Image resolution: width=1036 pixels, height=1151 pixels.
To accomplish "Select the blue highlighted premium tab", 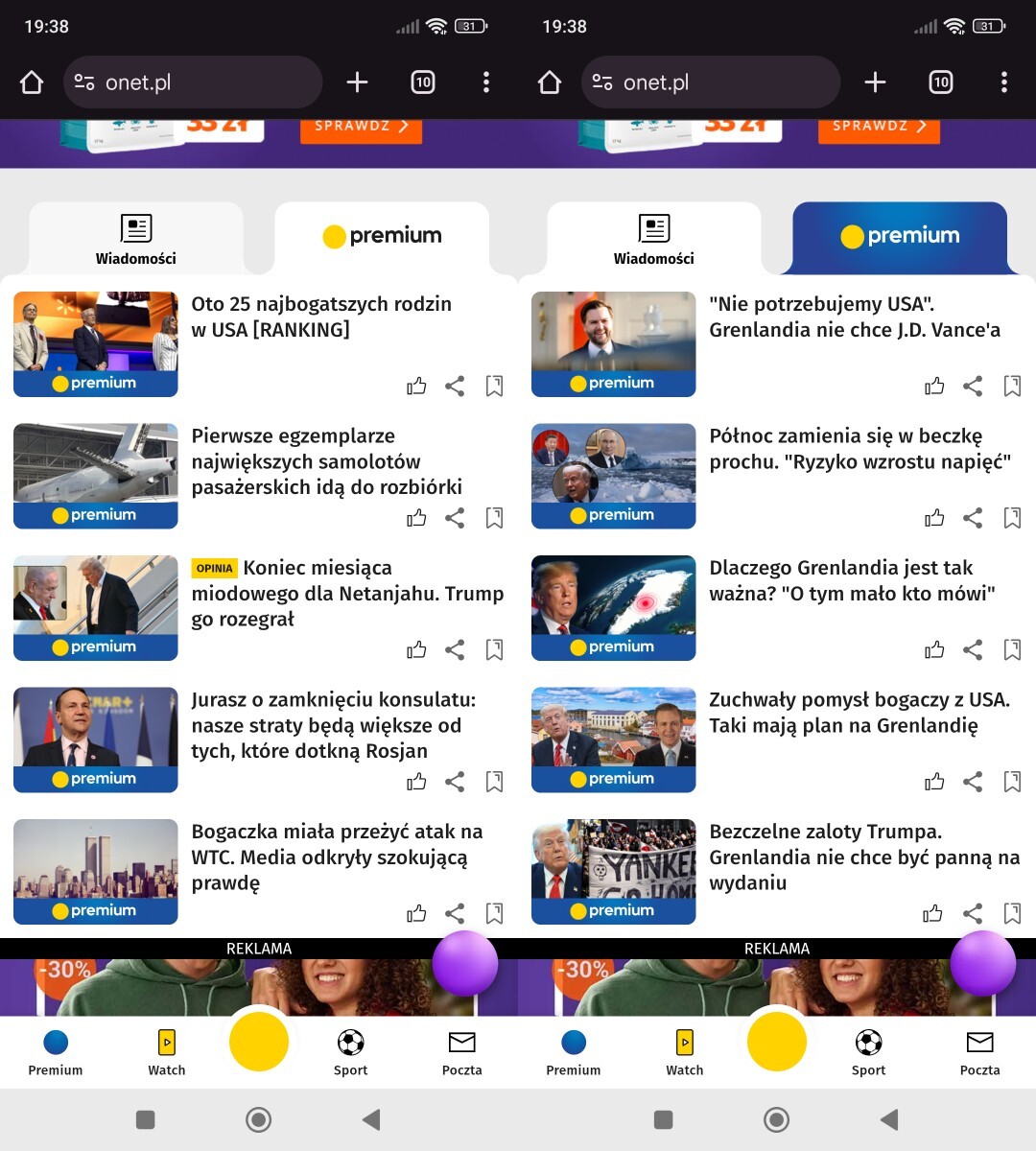I will coord(900,236).
